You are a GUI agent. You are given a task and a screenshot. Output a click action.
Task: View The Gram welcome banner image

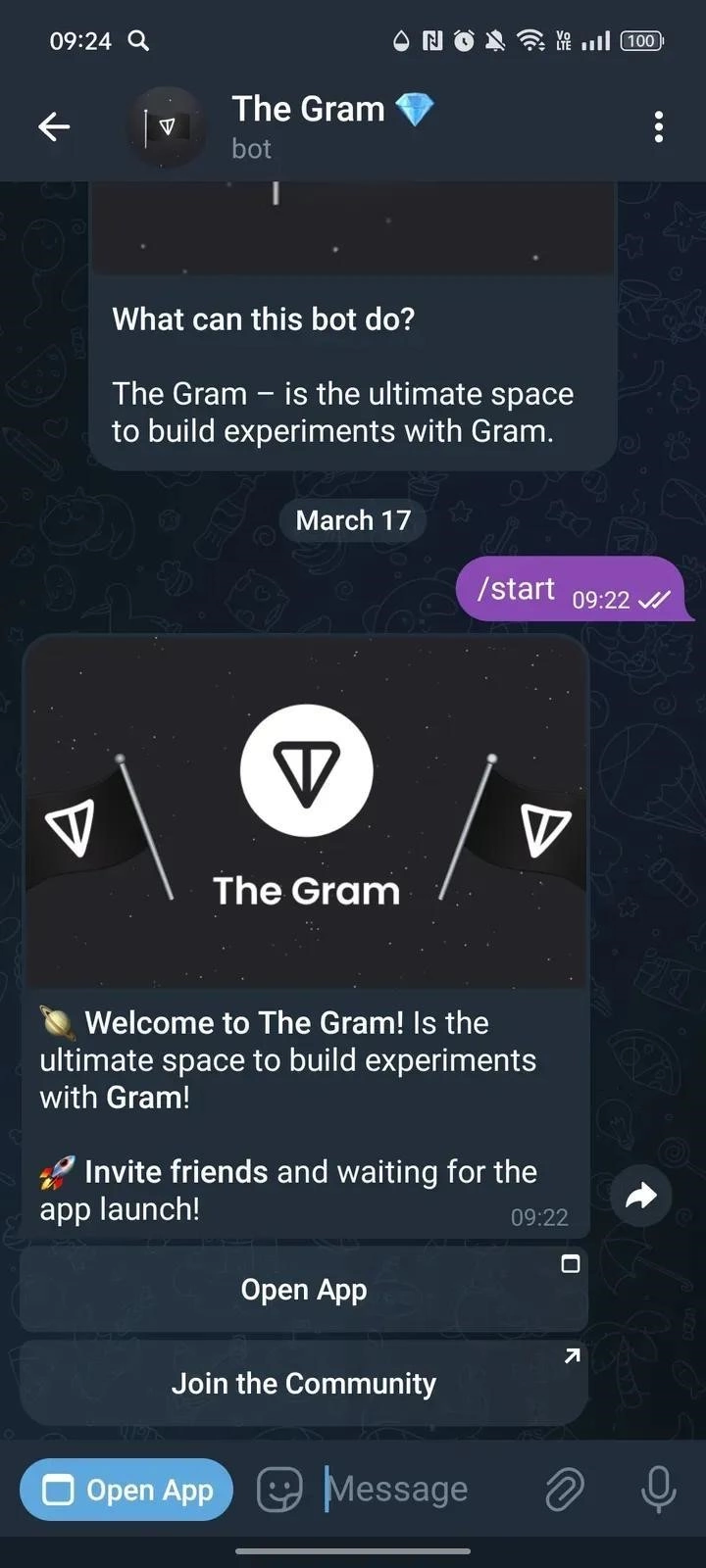(306, 813)
